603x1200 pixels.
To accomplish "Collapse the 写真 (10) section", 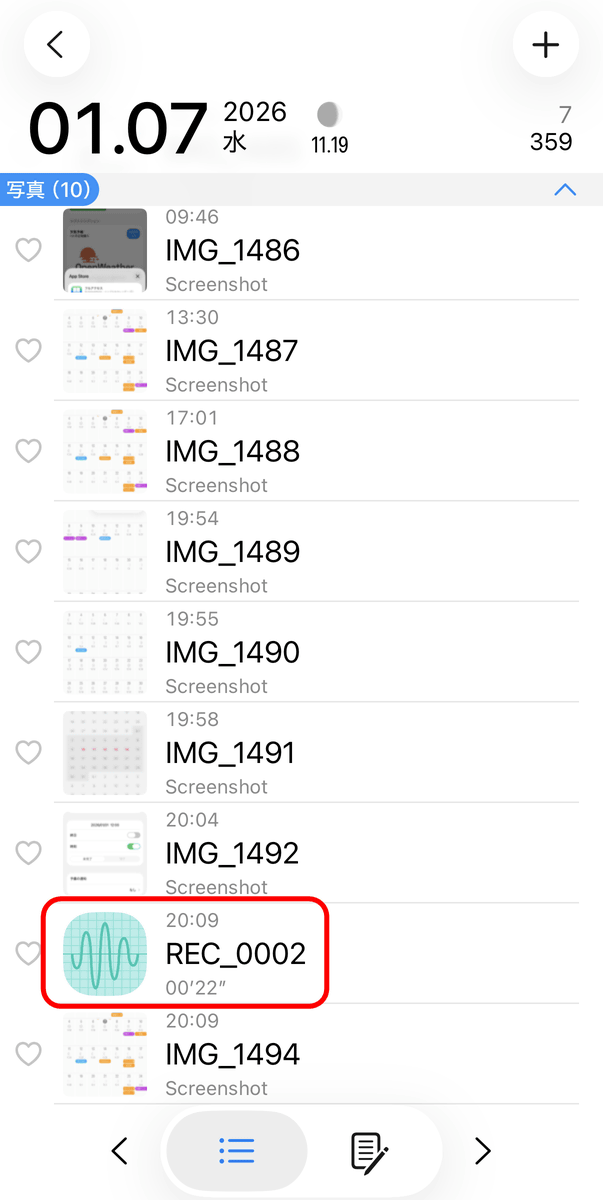I will (x=565, y=189).
